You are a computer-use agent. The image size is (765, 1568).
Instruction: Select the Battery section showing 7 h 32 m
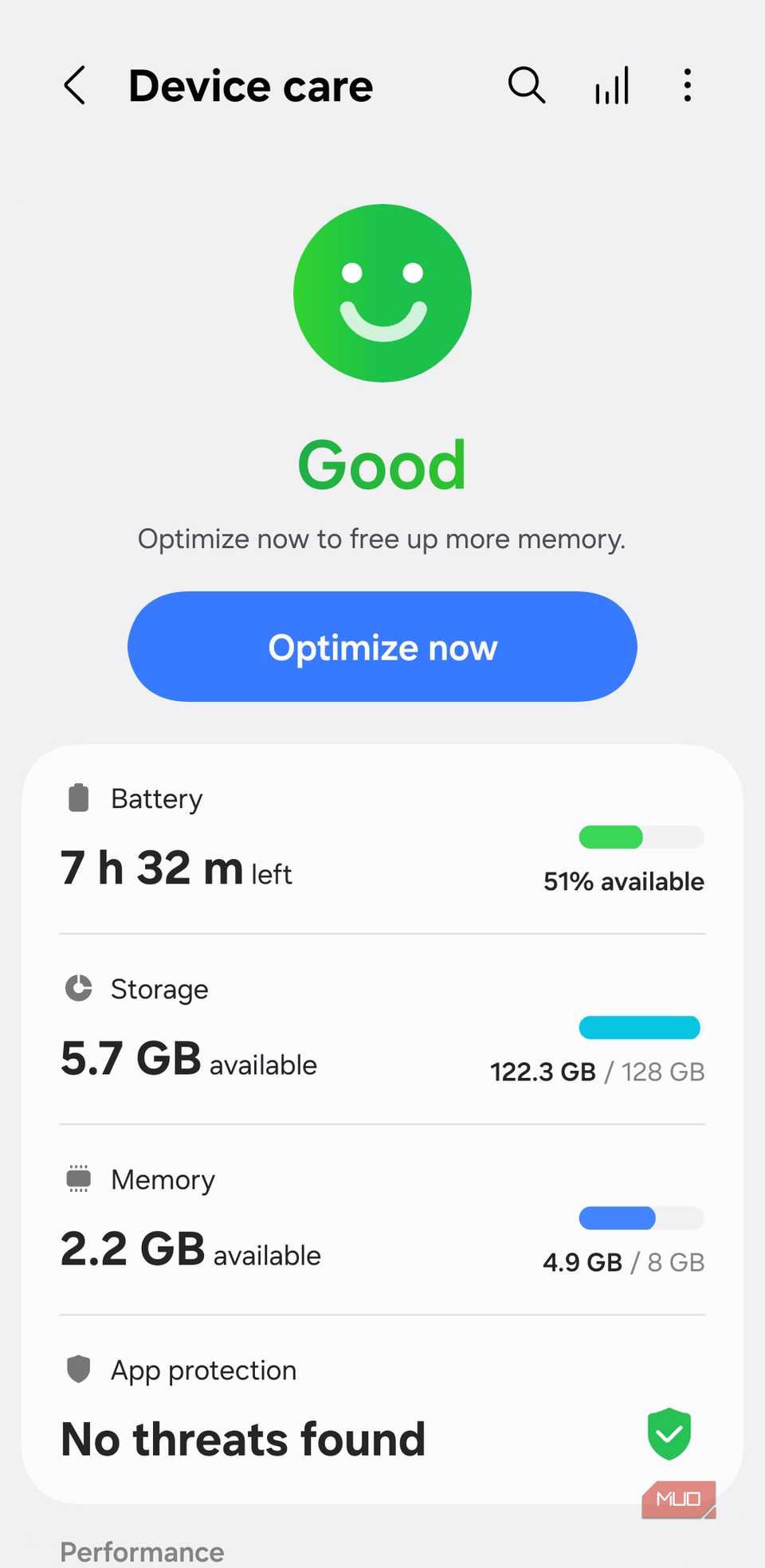coord(177,868)
